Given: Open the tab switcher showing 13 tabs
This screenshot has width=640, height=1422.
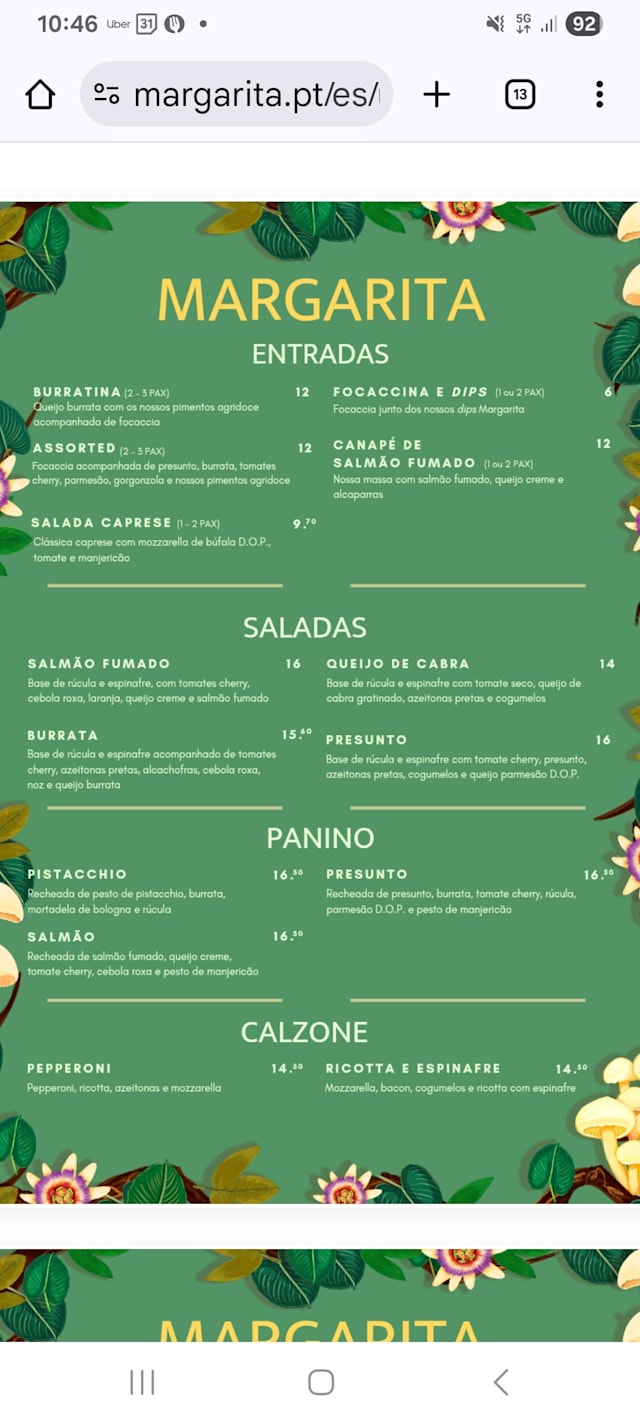Looking at the screenshot, I should point(519,95).
